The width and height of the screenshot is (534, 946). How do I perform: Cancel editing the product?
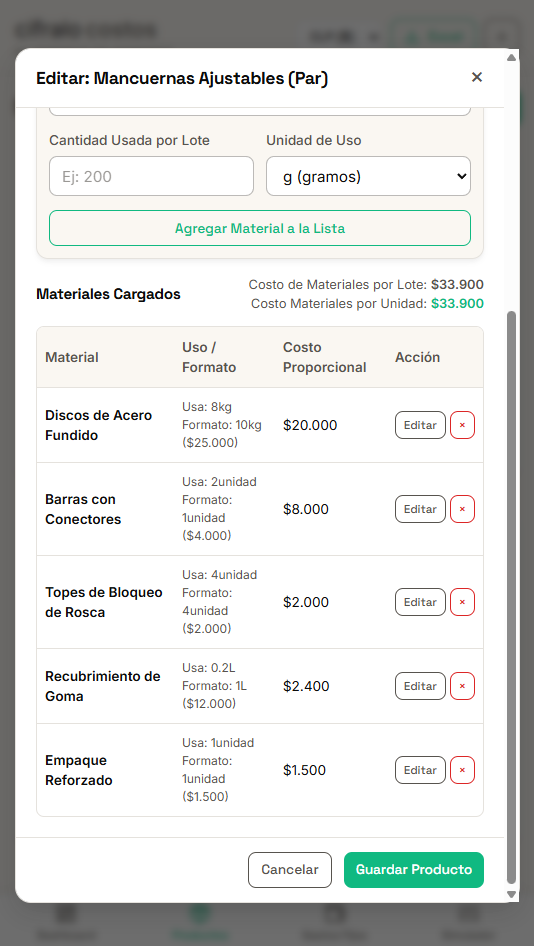pos(290,870)
